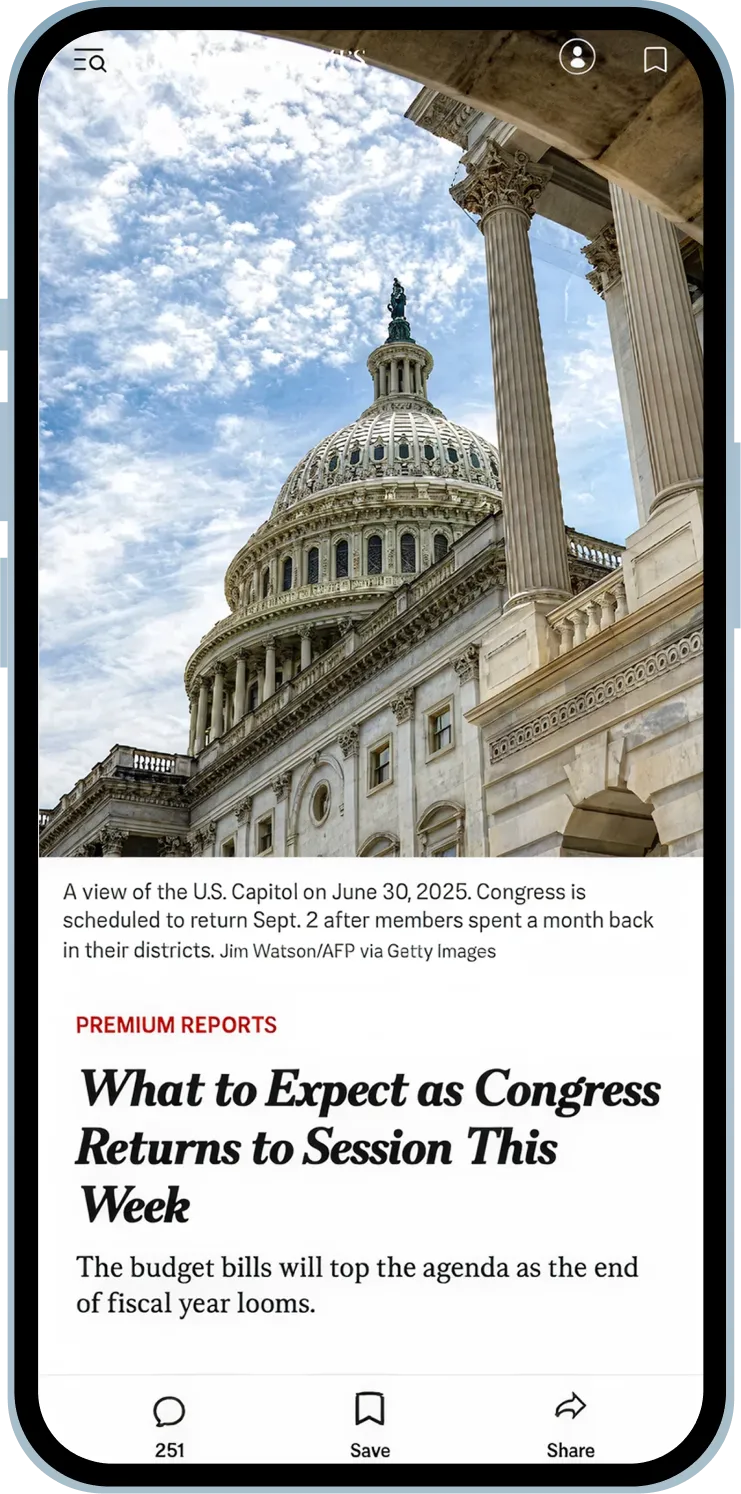Open the Premium Reports section link

(x=176, y=1025)
